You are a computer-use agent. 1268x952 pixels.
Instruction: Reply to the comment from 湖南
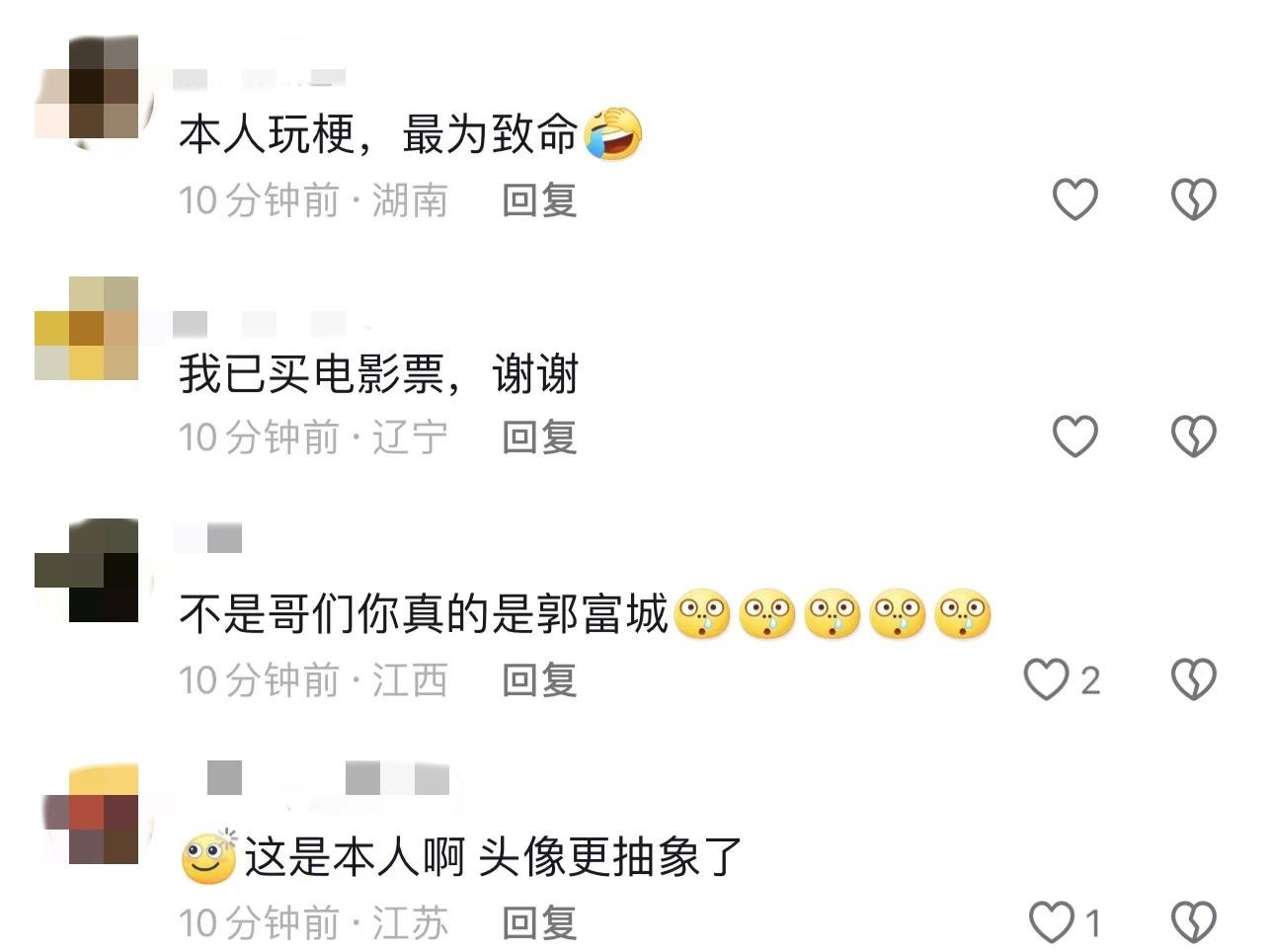539,200
